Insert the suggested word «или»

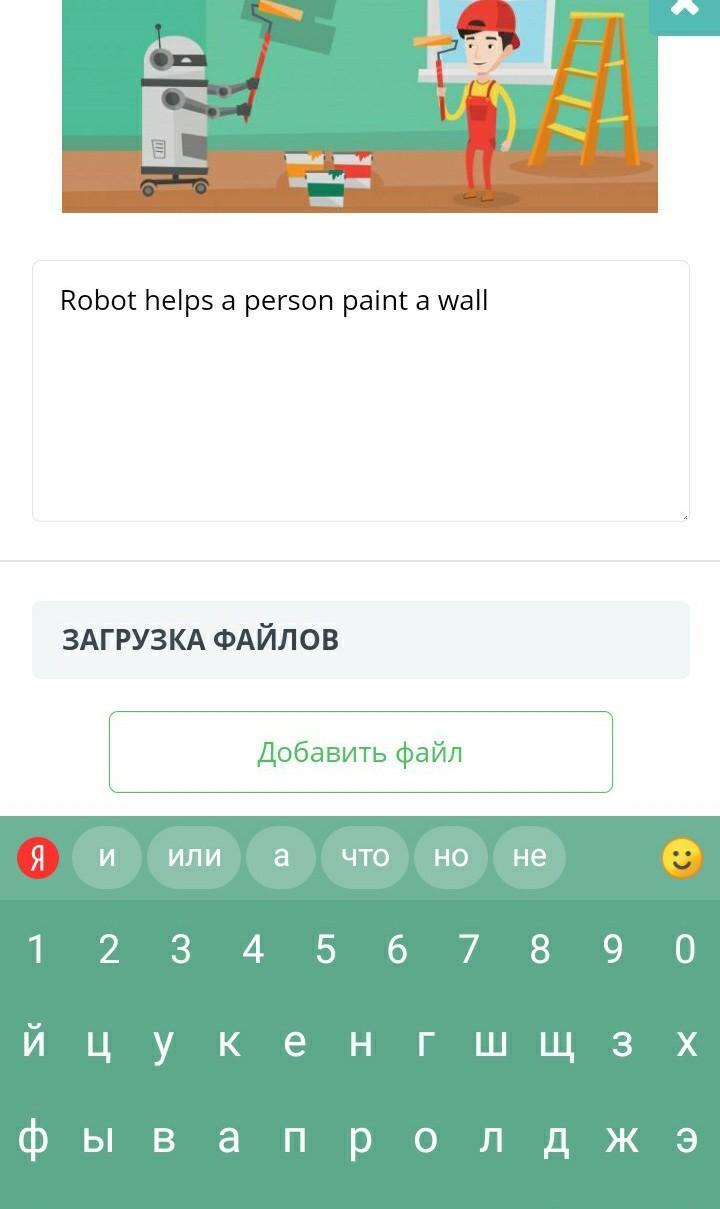[194, 857]
